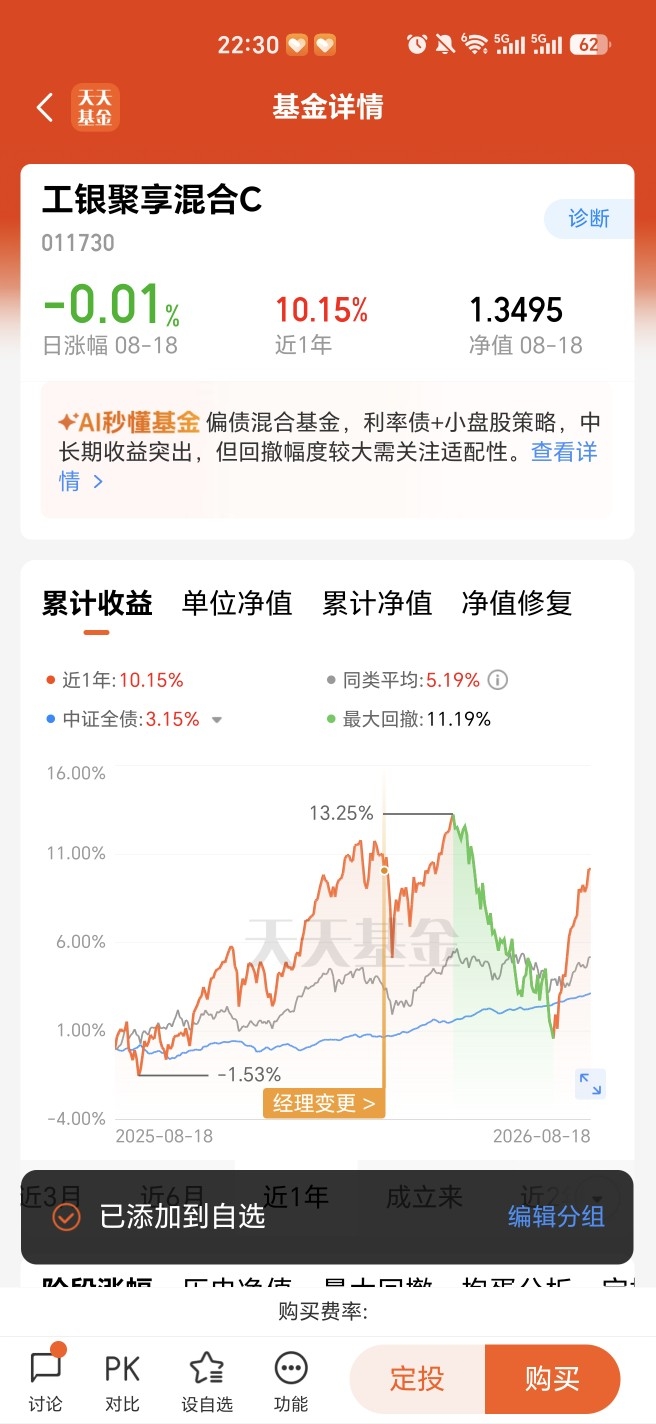Viewport: 656px width, 1424px height.
Task: Tap 编辑分组 in the toast
Action: [556, 1216]
